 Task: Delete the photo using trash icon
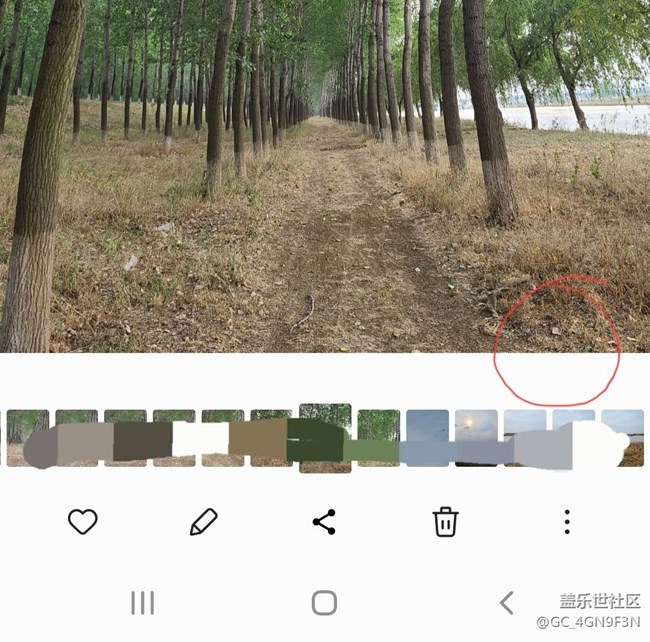coord(445,521)
